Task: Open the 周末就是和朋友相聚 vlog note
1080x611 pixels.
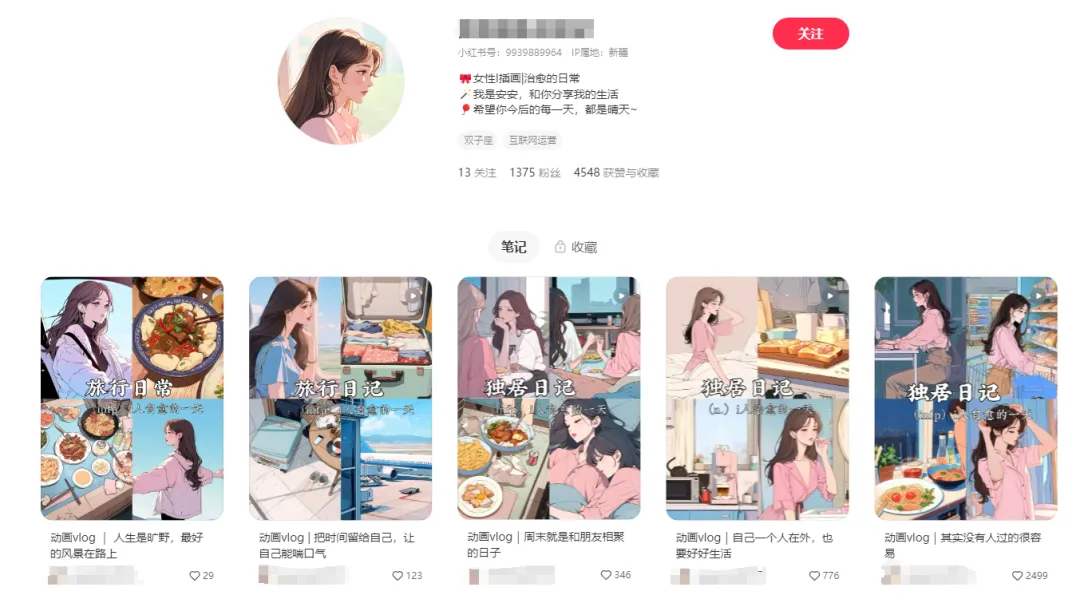Action: 548,398
